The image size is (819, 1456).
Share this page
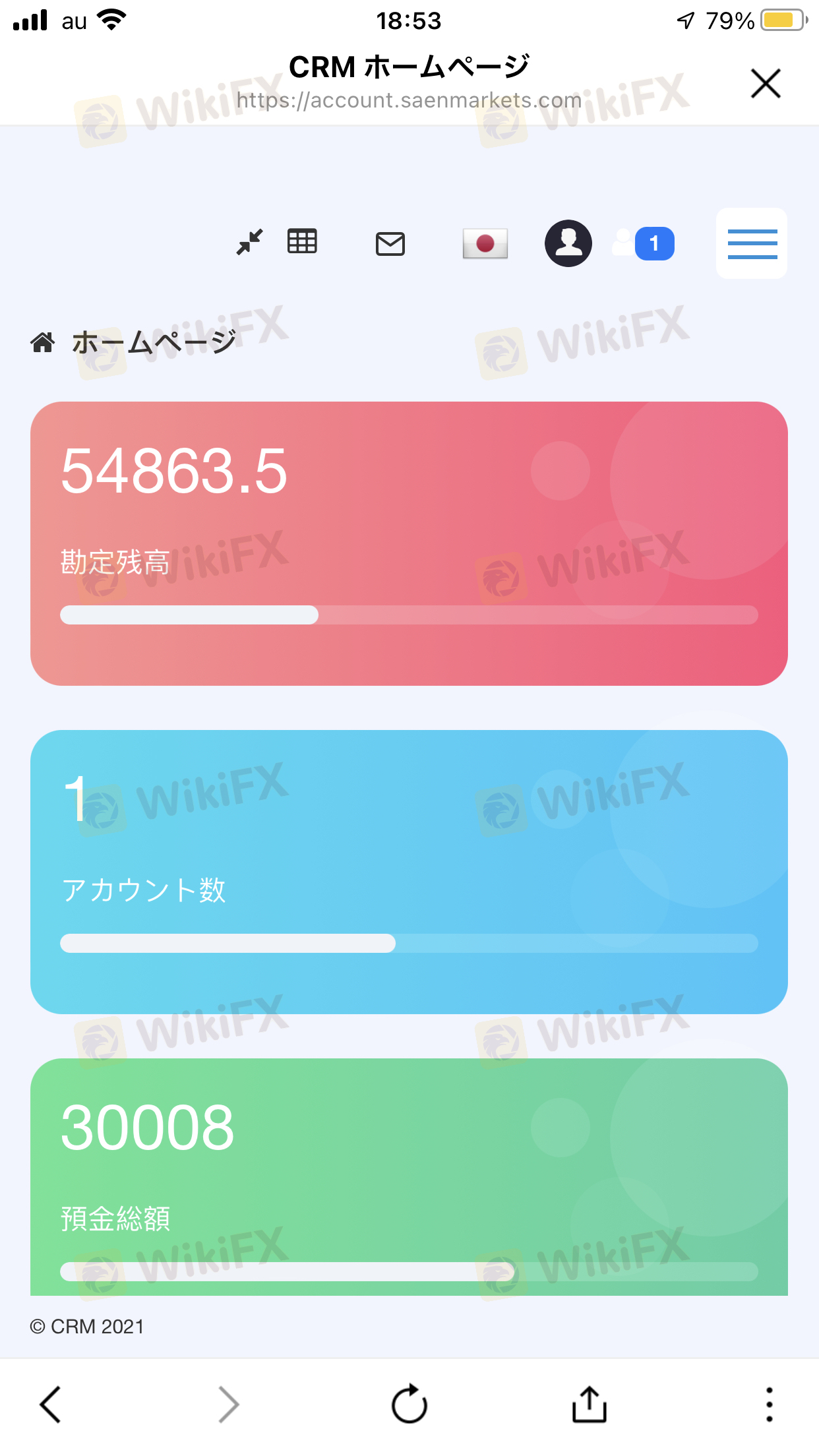(x=589, y=1404)
